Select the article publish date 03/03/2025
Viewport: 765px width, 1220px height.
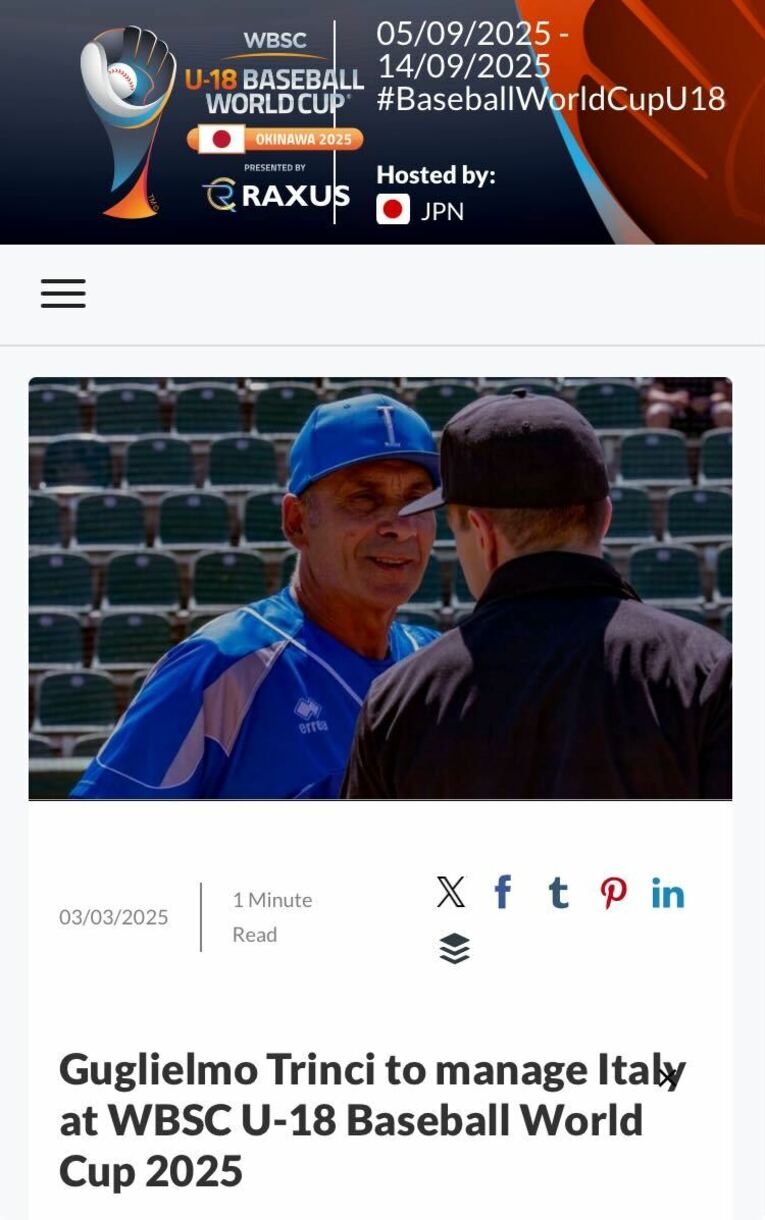114,915
